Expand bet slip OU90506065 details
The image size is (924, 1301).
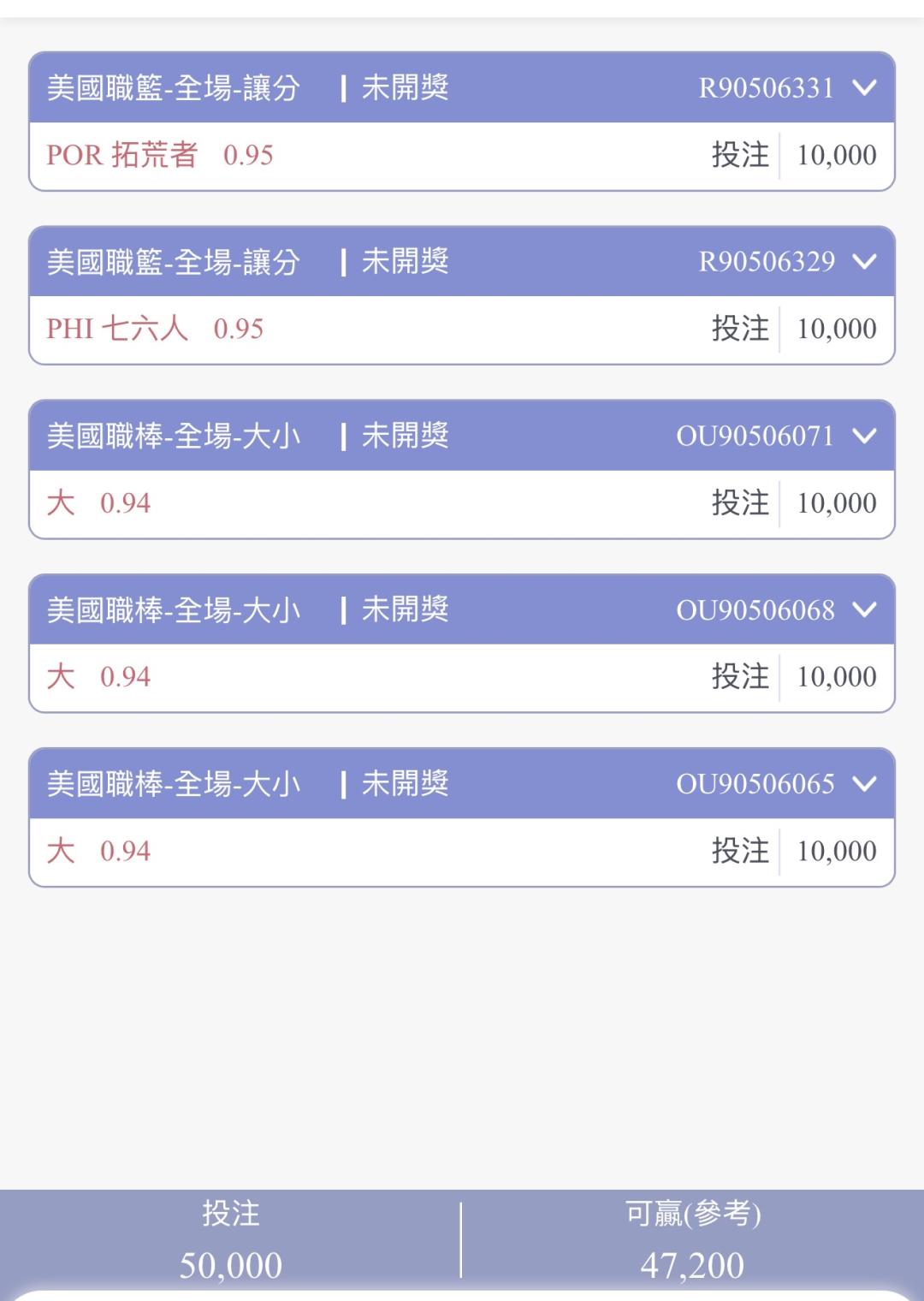coord(865,783)
